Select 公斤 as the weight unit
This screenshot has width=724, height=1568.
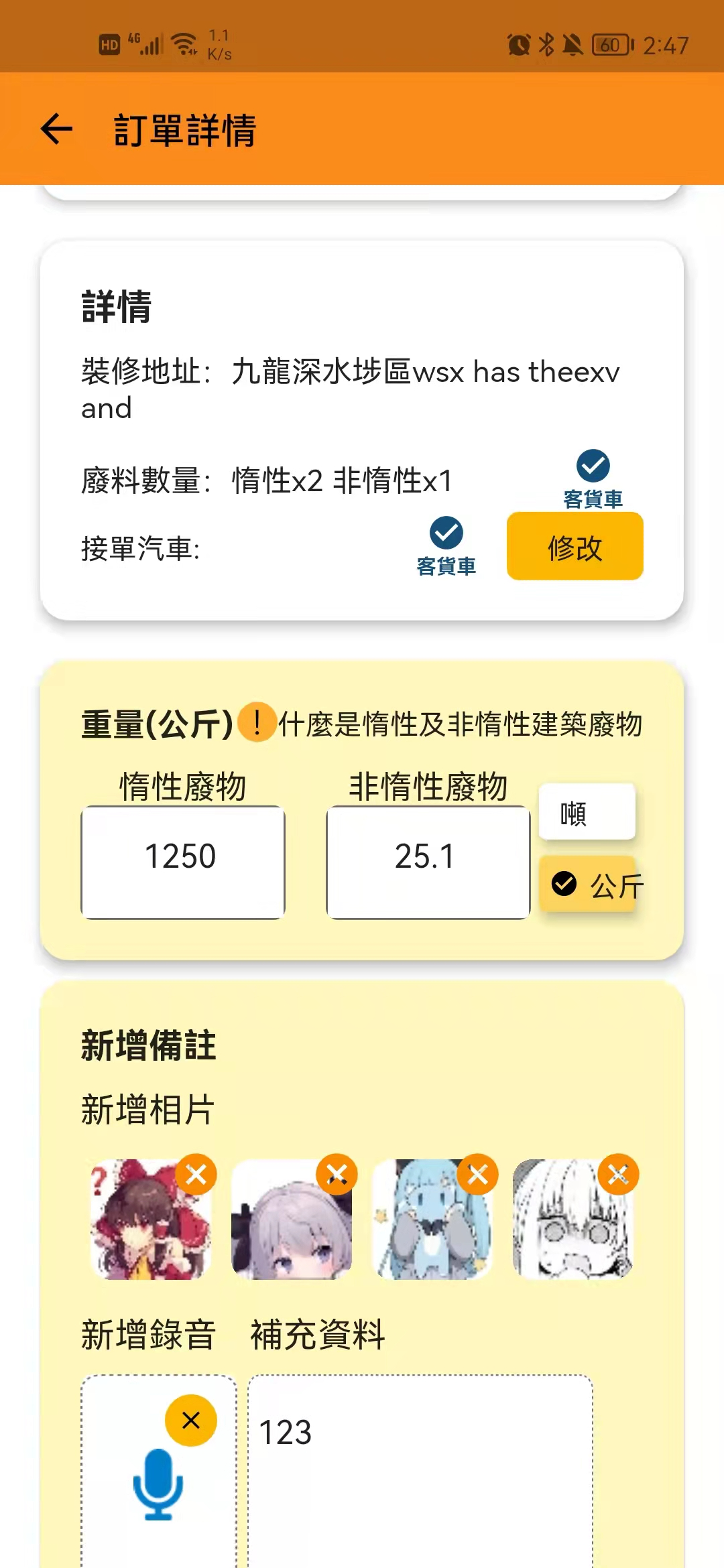tap(587, 884)
